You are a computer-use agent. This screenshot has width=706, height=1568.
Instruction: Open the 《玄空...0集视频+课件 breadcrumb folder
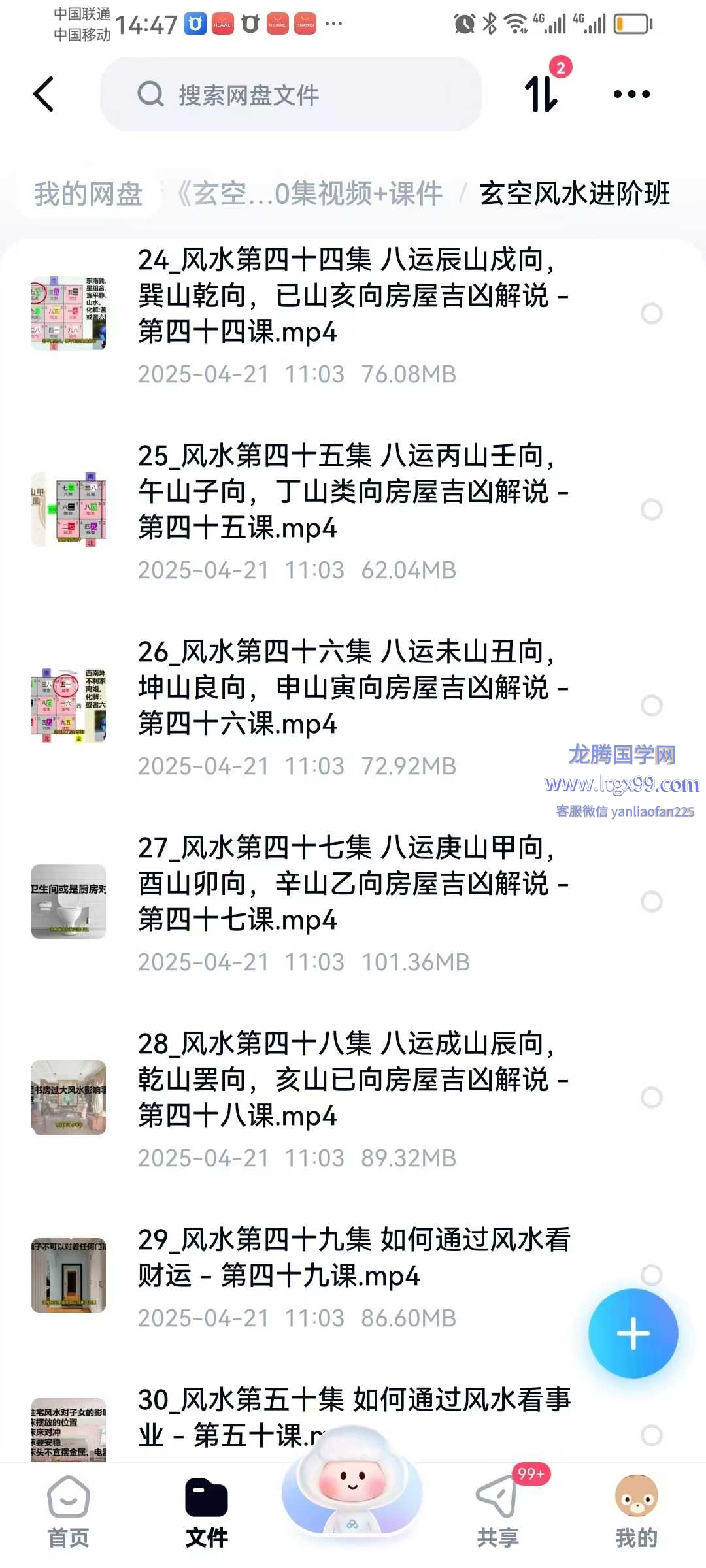(311, 194)
